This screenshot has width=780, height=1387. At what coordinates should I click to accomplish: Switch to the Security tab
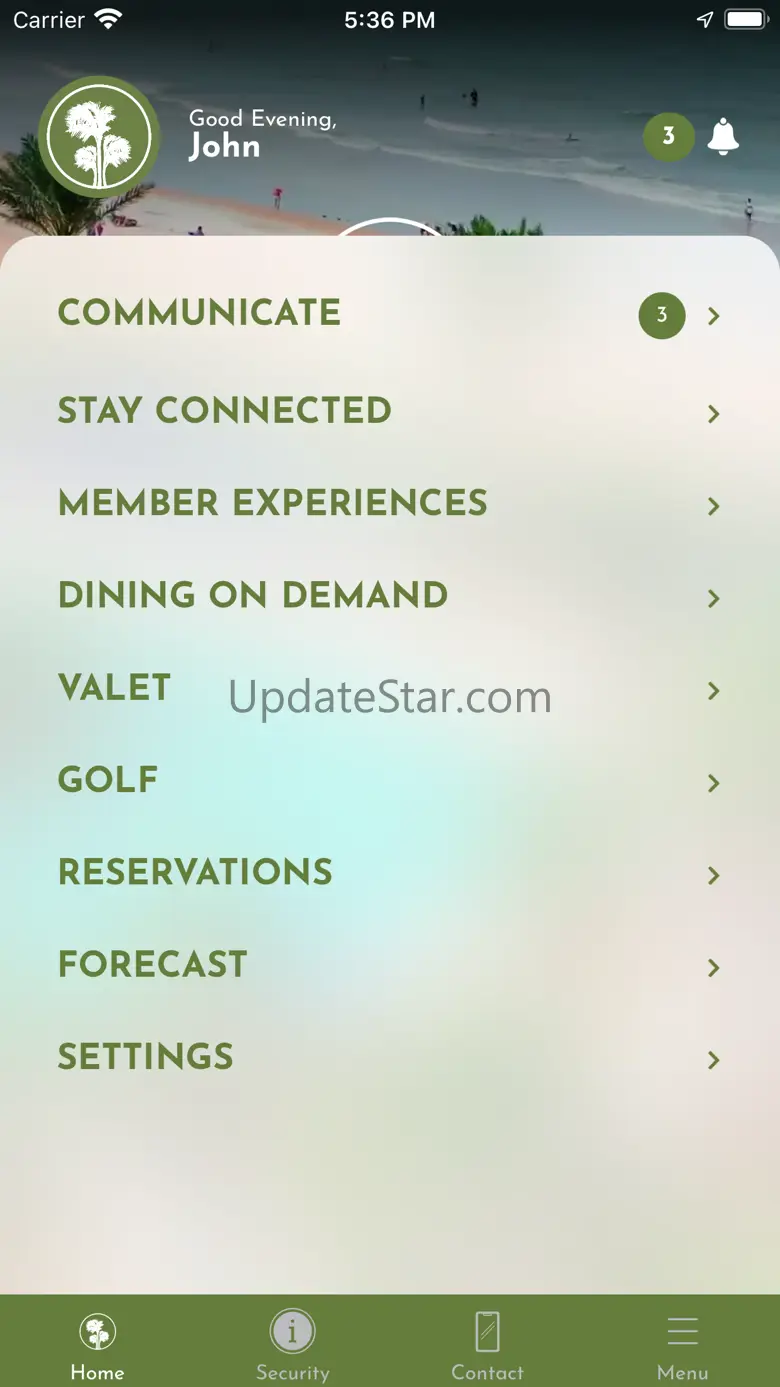292,1345
